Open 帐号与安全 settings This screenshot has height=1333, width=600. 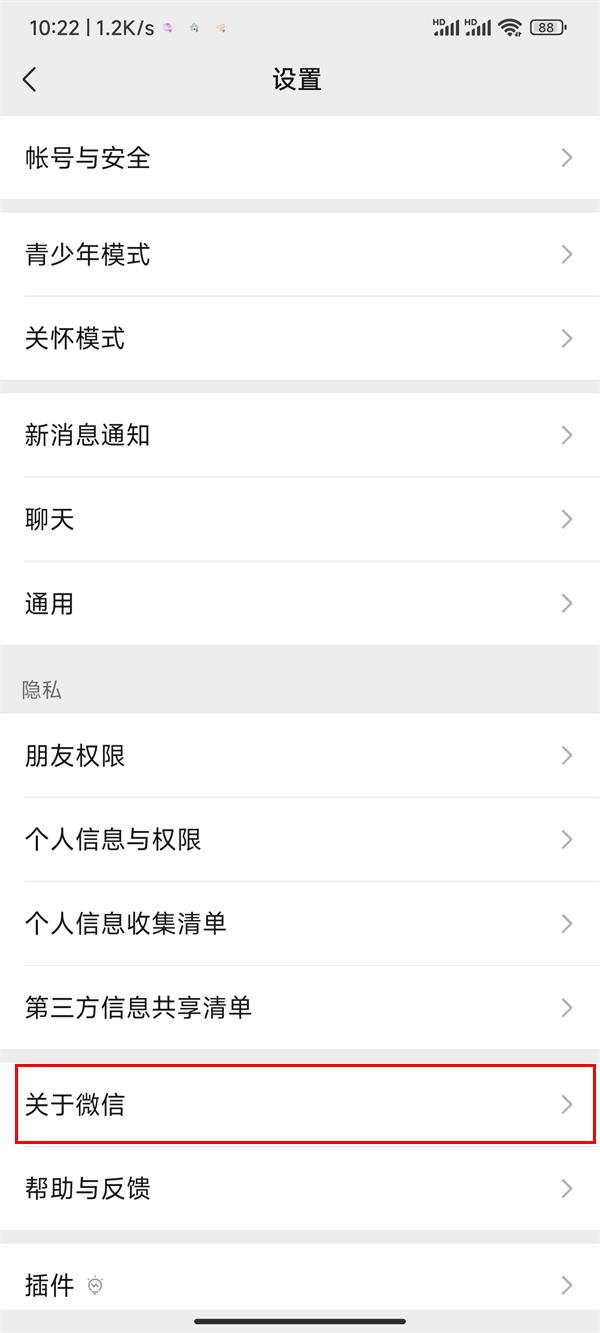click(x=300, y=158)
